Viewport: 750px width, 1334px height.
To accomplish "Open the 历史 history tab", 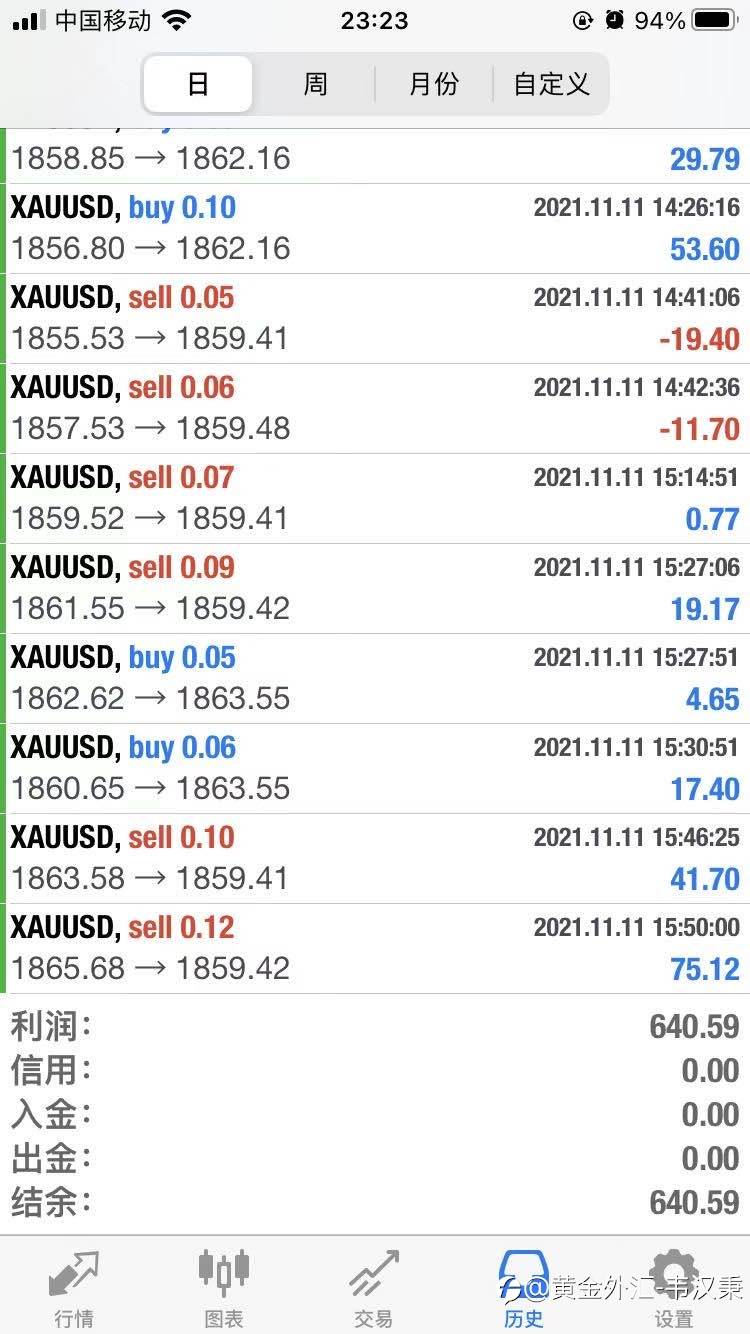I will [524, 1287].
